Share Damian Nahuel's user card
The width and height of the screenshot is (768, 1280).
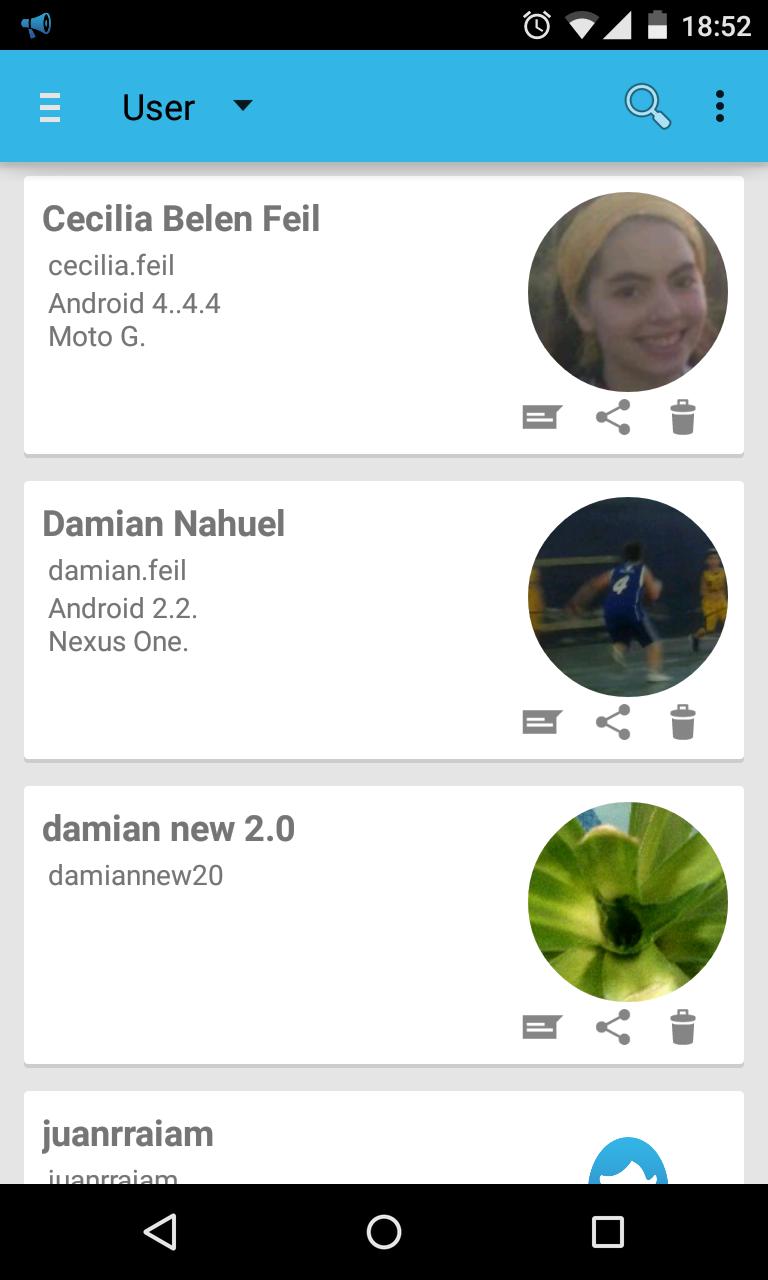click(x=613, y=722)
